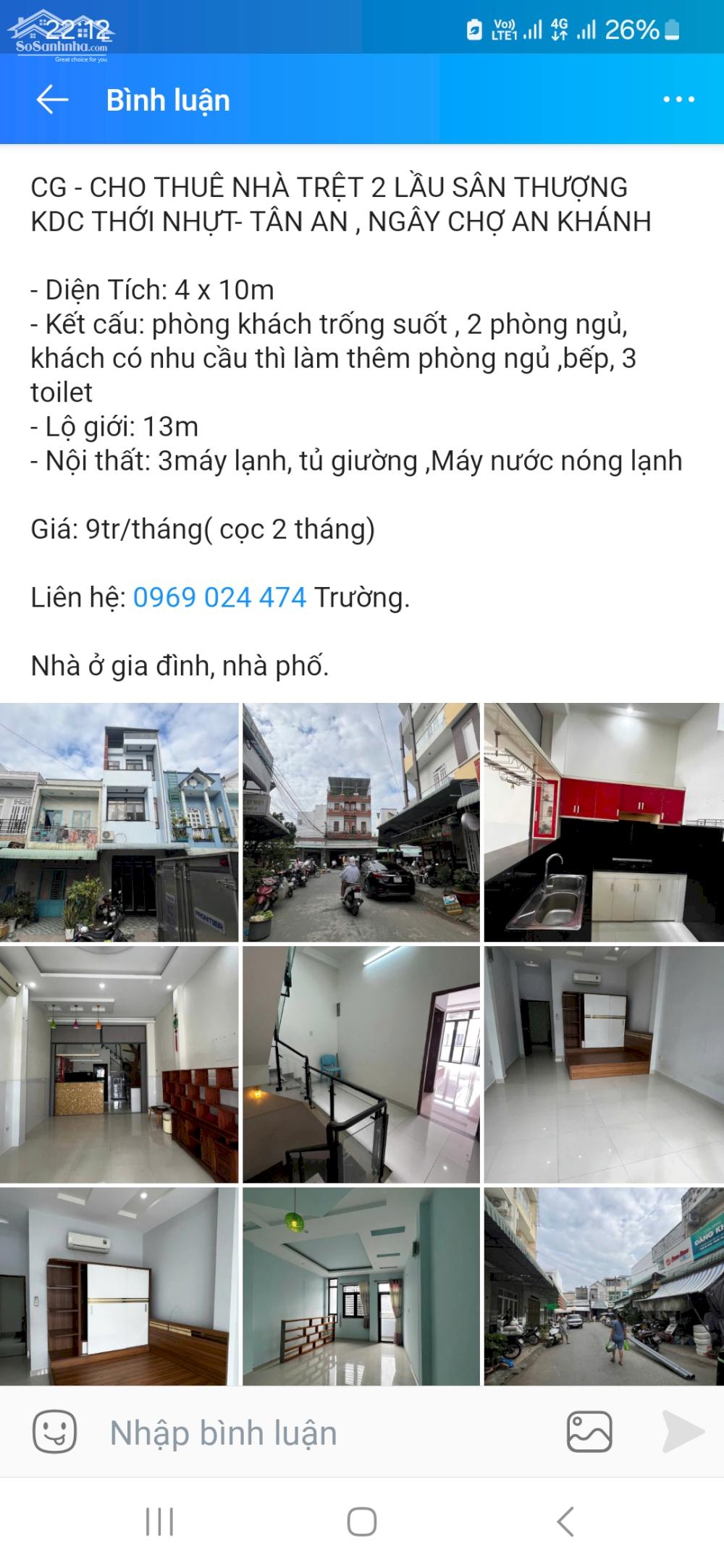View the empty bedroom with wardrobe photo
Image resolution: width=724 pixels, height=1568 pixels.
coord(604,1064)
